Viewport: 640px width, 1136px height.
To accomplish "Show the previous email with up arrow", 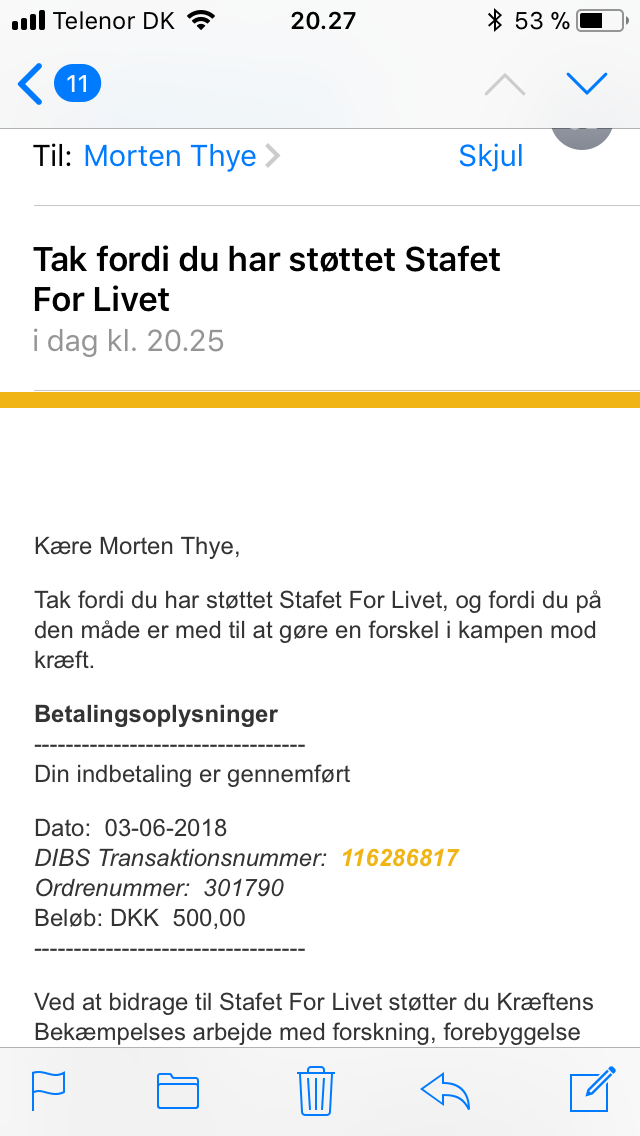I will point(505,84).
